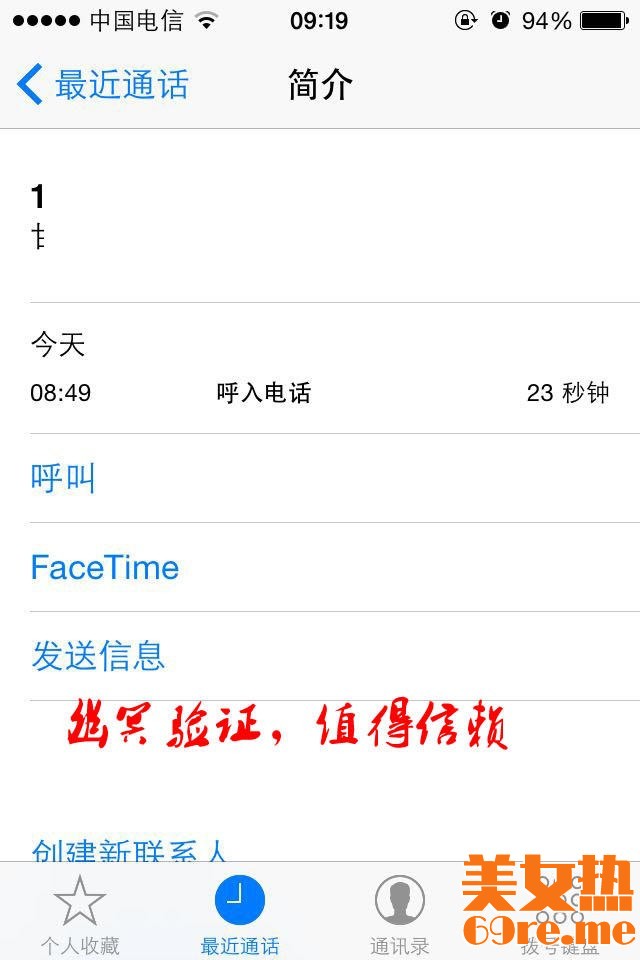Open 发送信息 to send a message
The image size is (640, 960).
pos(98,656)
